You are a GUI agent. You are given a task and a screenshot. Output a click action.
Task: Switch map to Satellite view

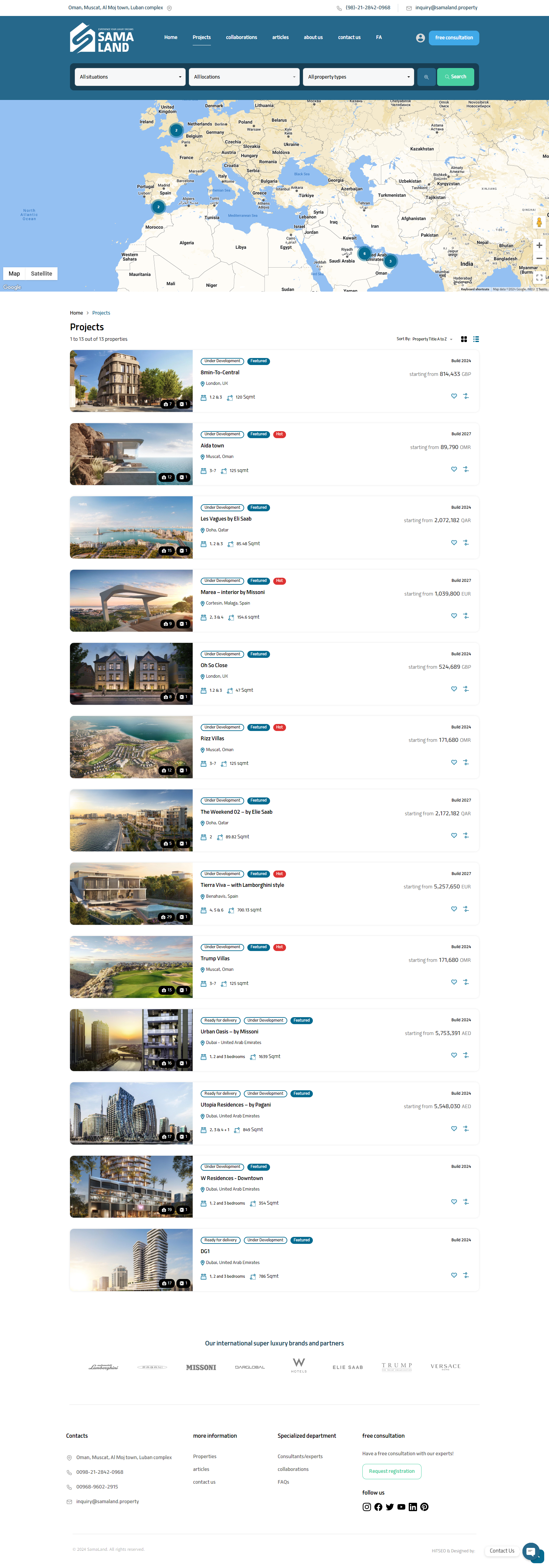[42, 274]
